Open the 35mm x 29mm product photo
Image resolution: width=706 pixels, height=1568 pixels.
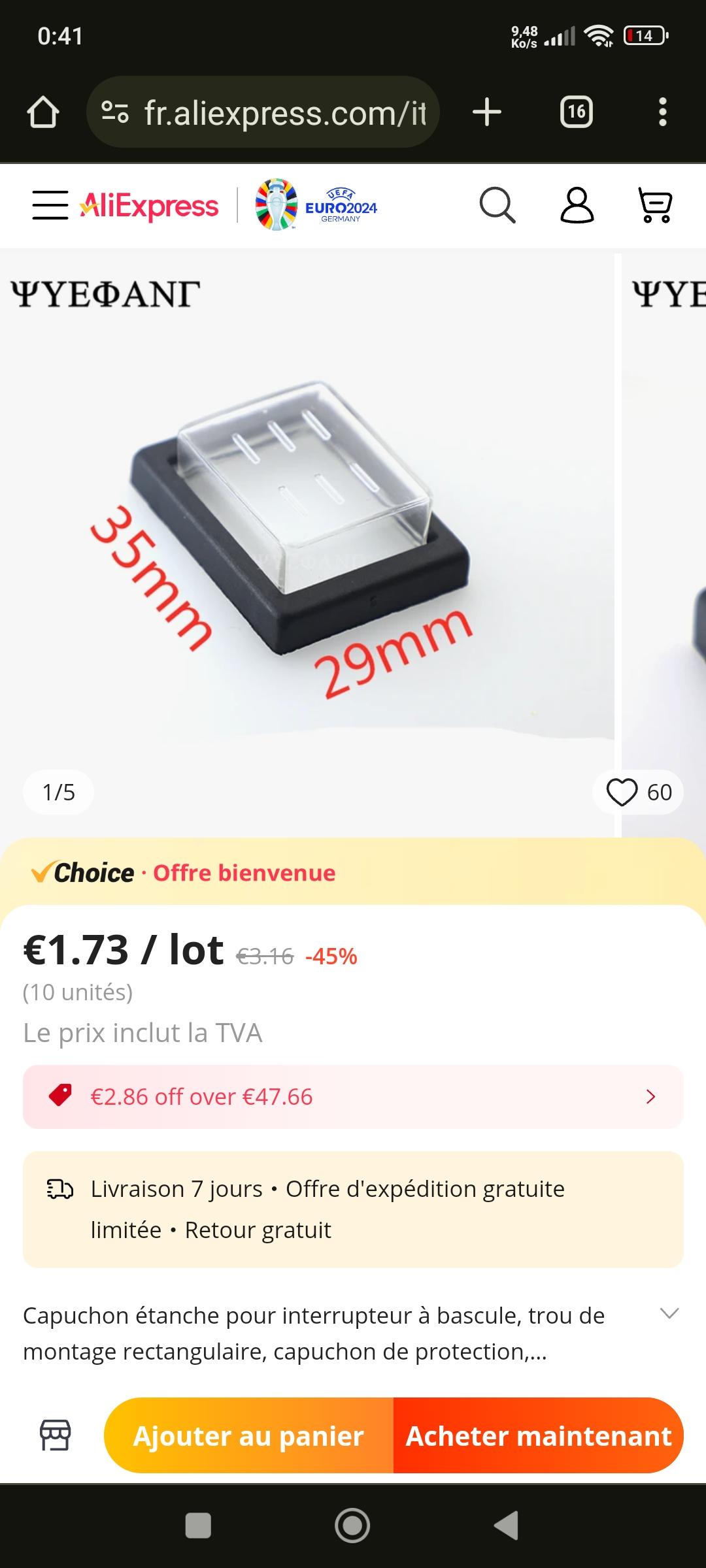coord(307,510)
